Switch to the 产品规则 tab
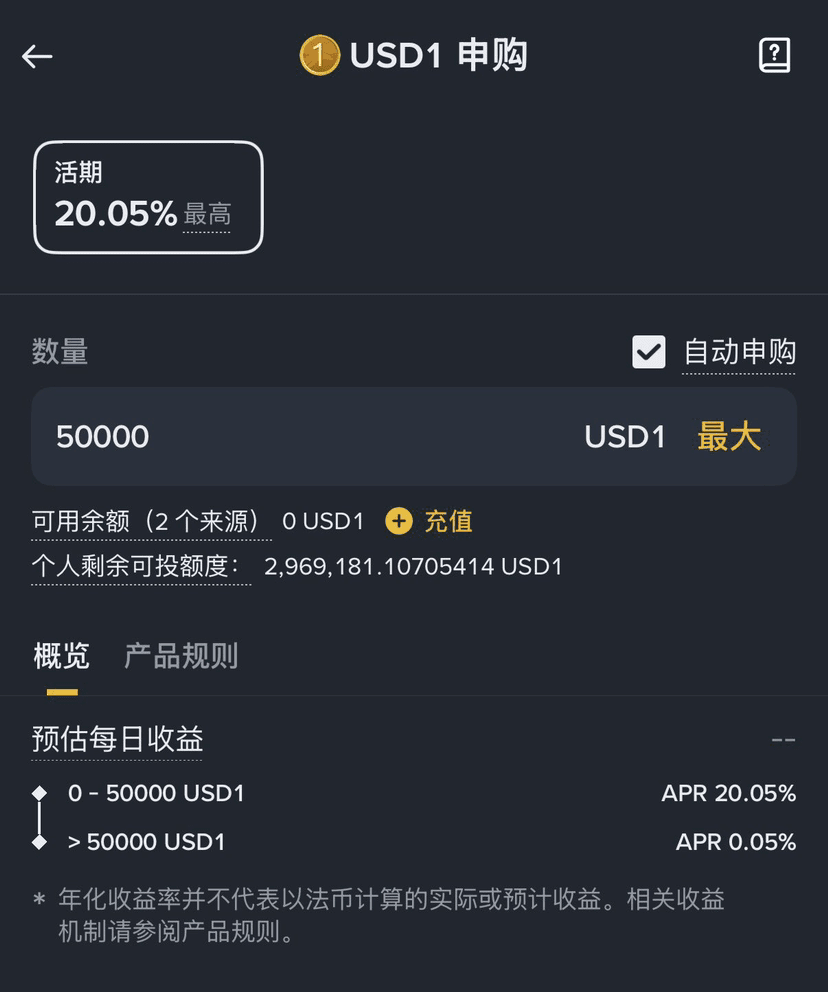 [180, 656]
